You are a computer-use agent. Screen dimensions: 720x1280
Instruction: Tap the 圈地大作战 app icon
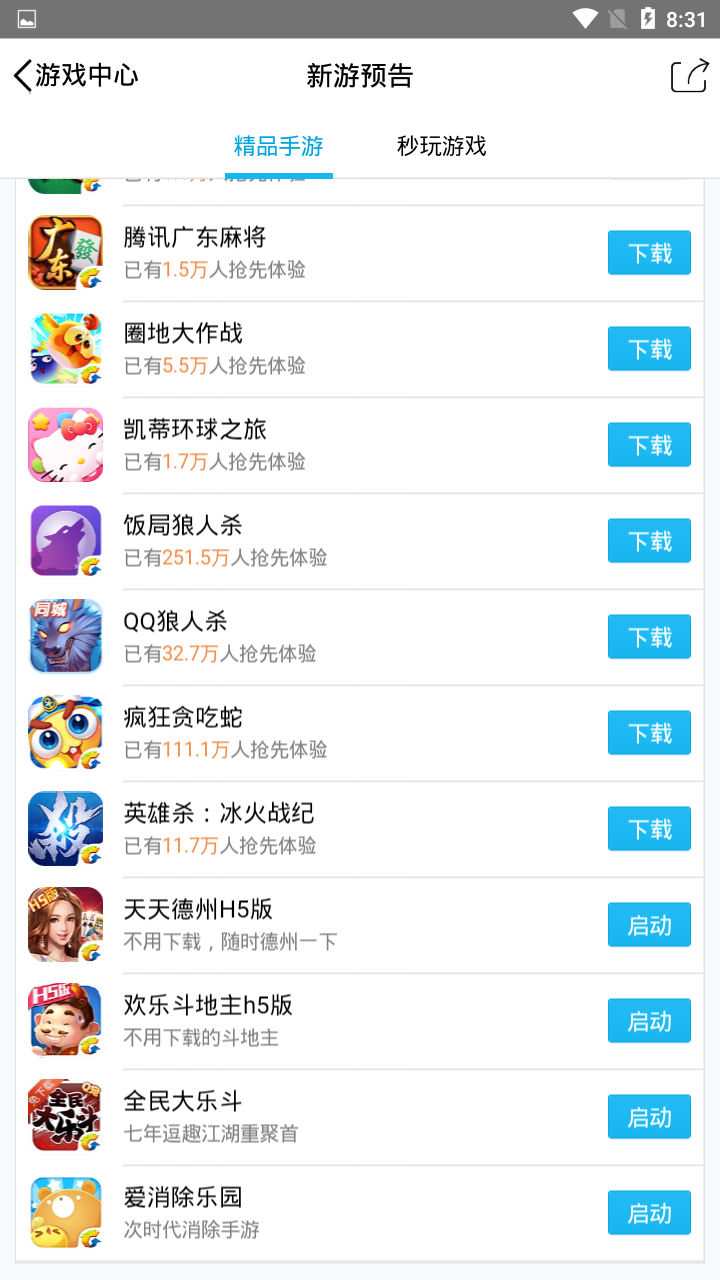(65, 348)
